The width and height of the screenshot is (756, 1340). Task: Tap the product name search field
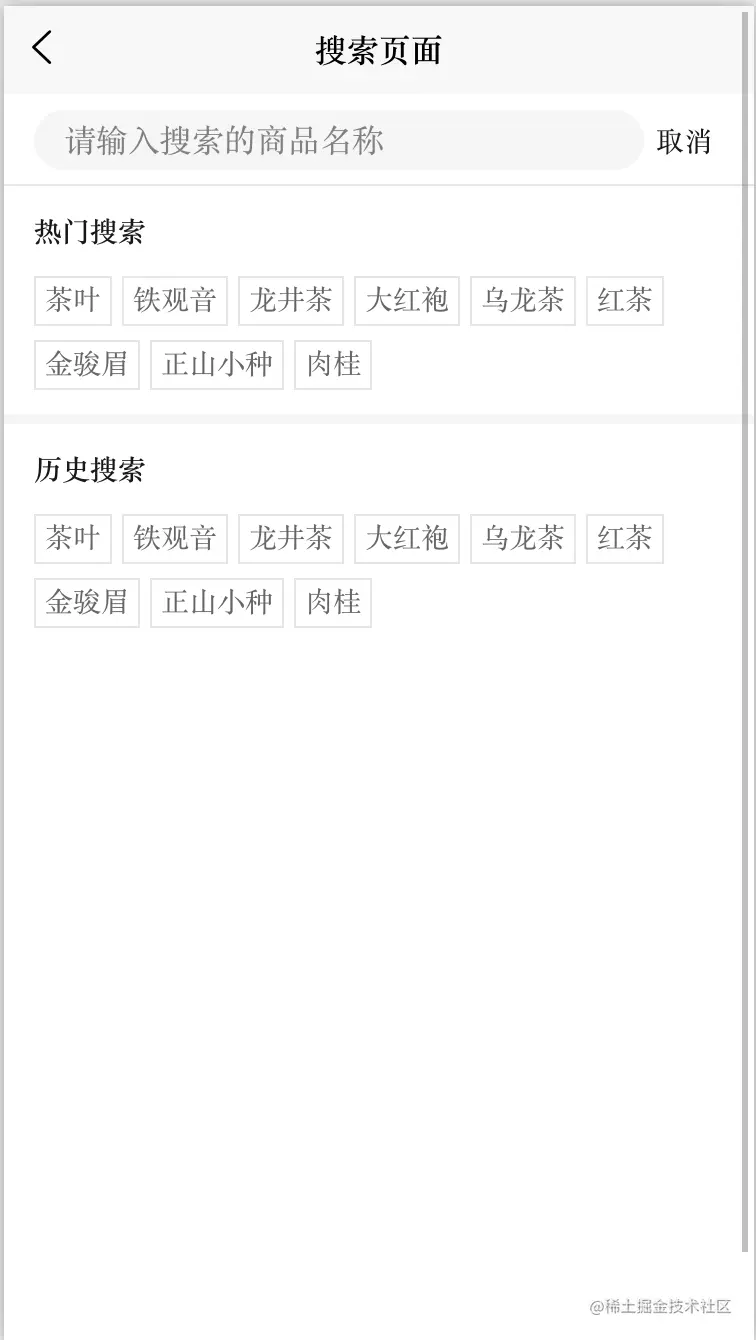pos(338,141)
